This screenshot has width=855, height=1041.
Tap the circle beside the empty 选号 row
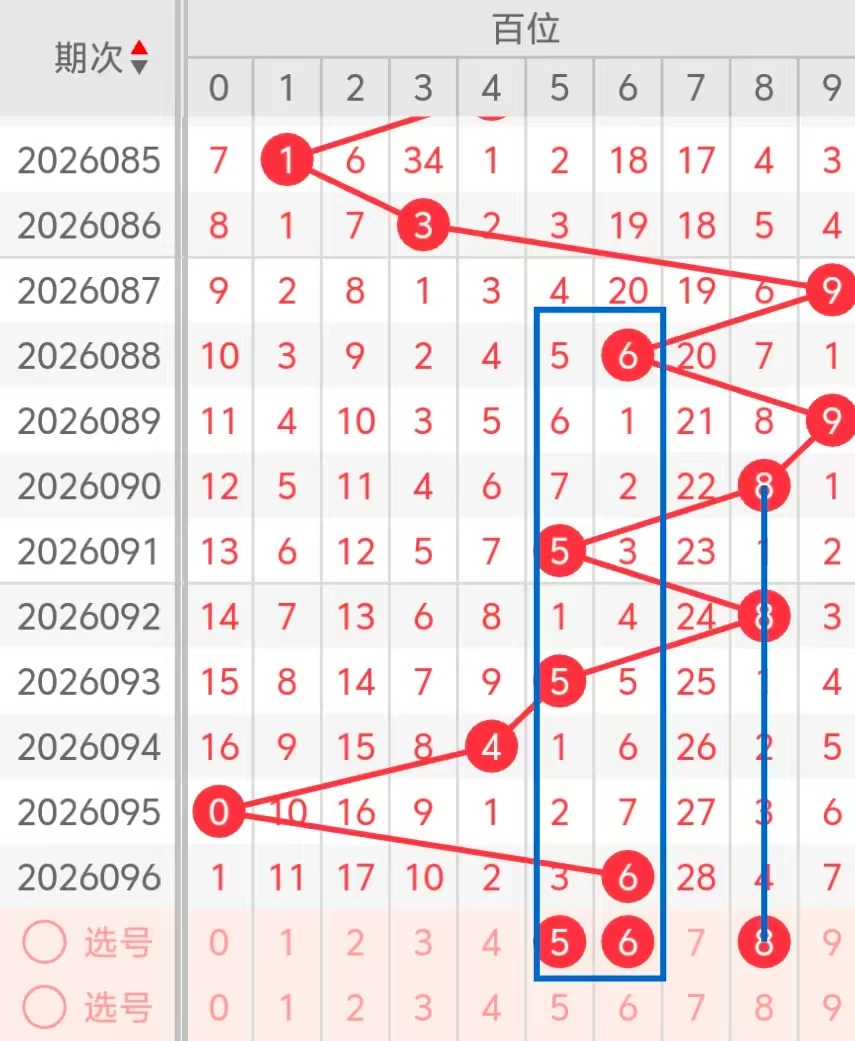pyautogui.click(x=44, y=1007)
